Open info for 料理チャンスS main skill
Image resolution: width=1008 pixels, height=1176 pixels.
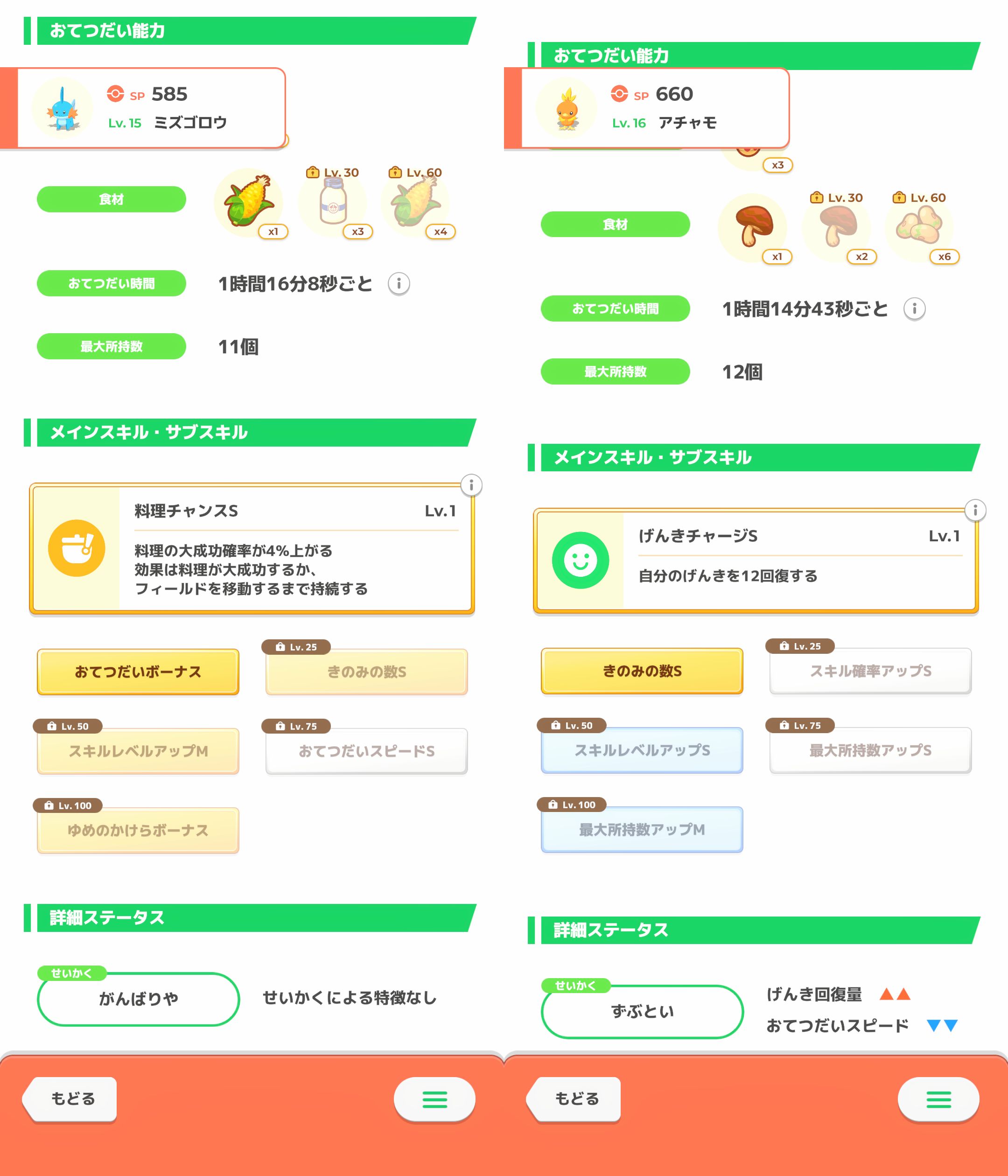click(x=471, y=485)
